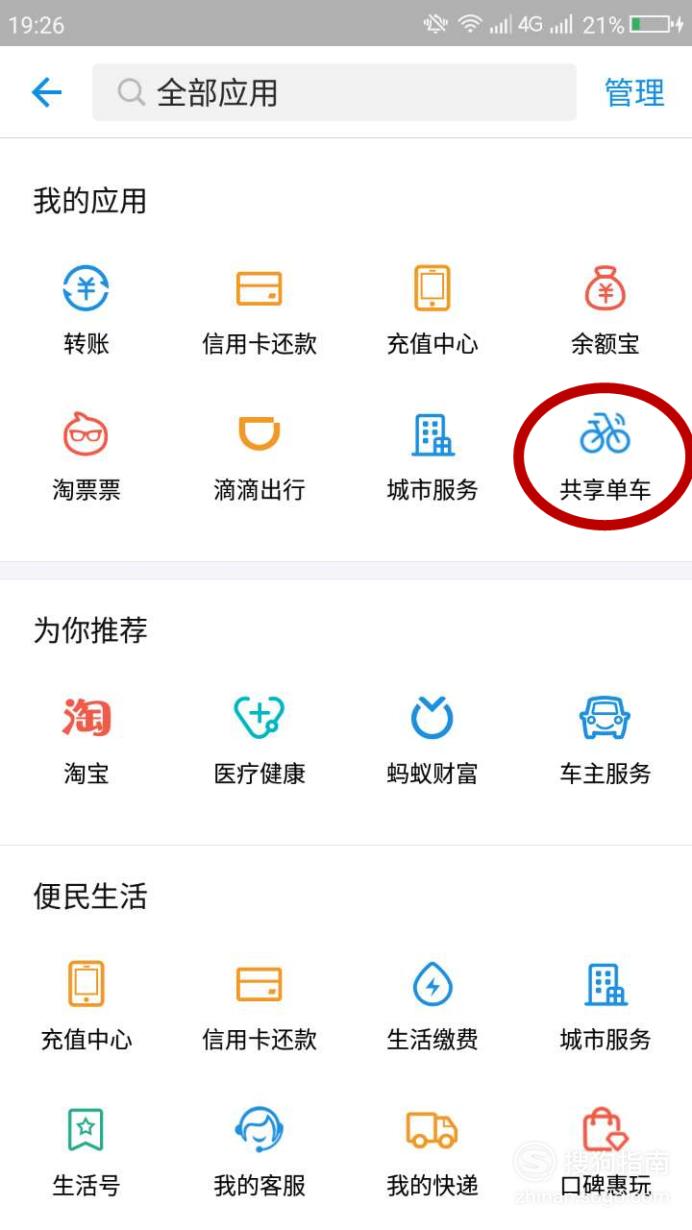Launch 淘票票
Image resolution: width=692 pixels, height=1230 pixels.
(86, 457)
